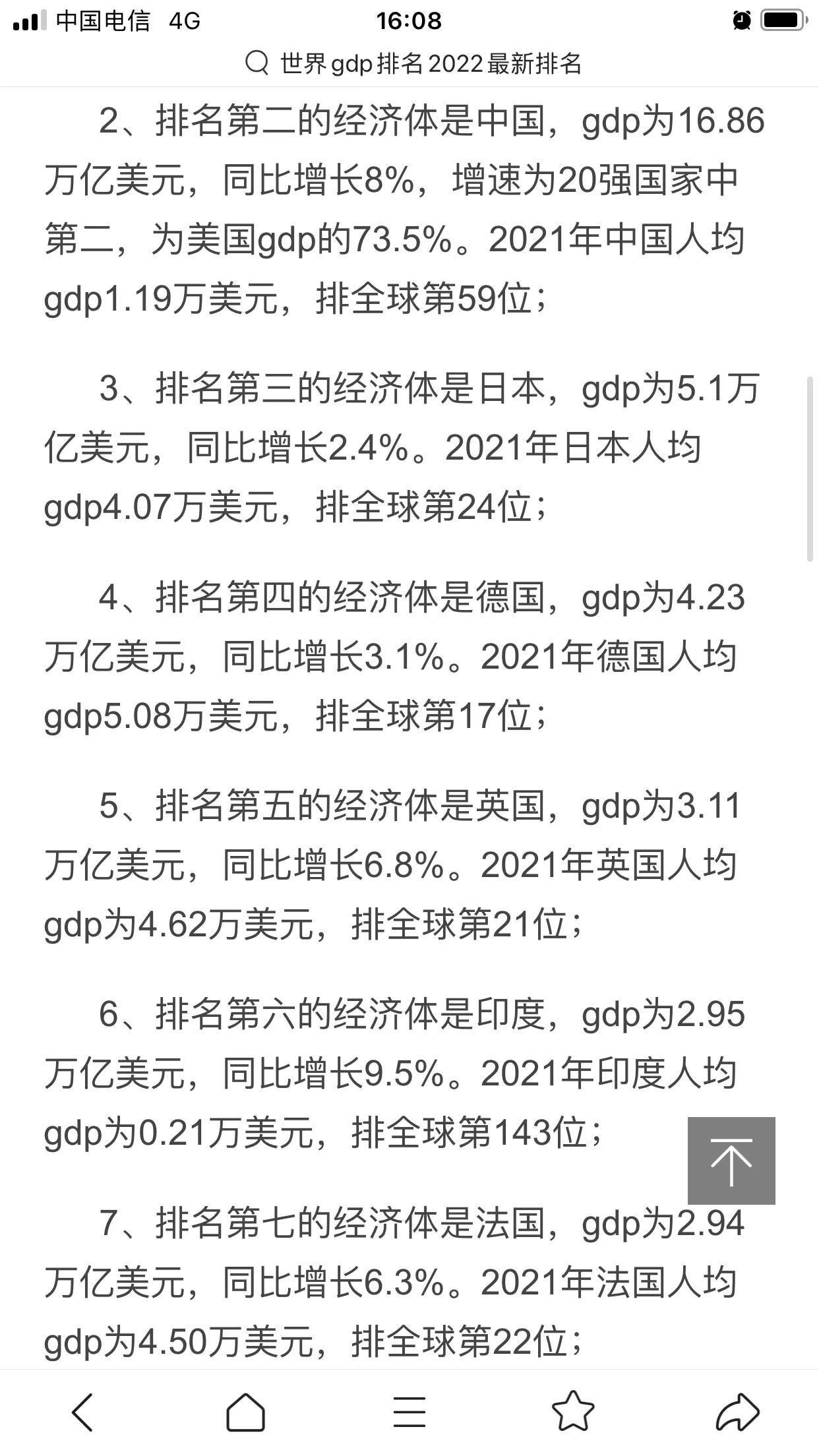Bookmark this page with the star
This screenshot has width=819, height=1456.
point(573,1412)
